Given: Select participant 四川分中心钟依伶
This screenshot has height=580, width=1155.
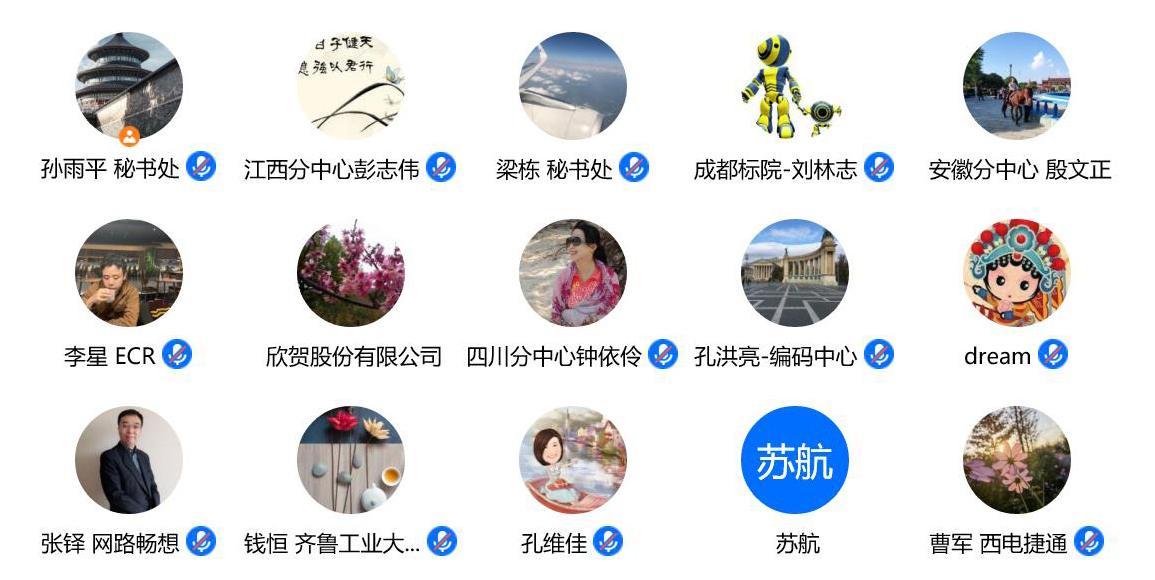Looking at the screenshot, I should pyautogui.click(x=573, y=273).
